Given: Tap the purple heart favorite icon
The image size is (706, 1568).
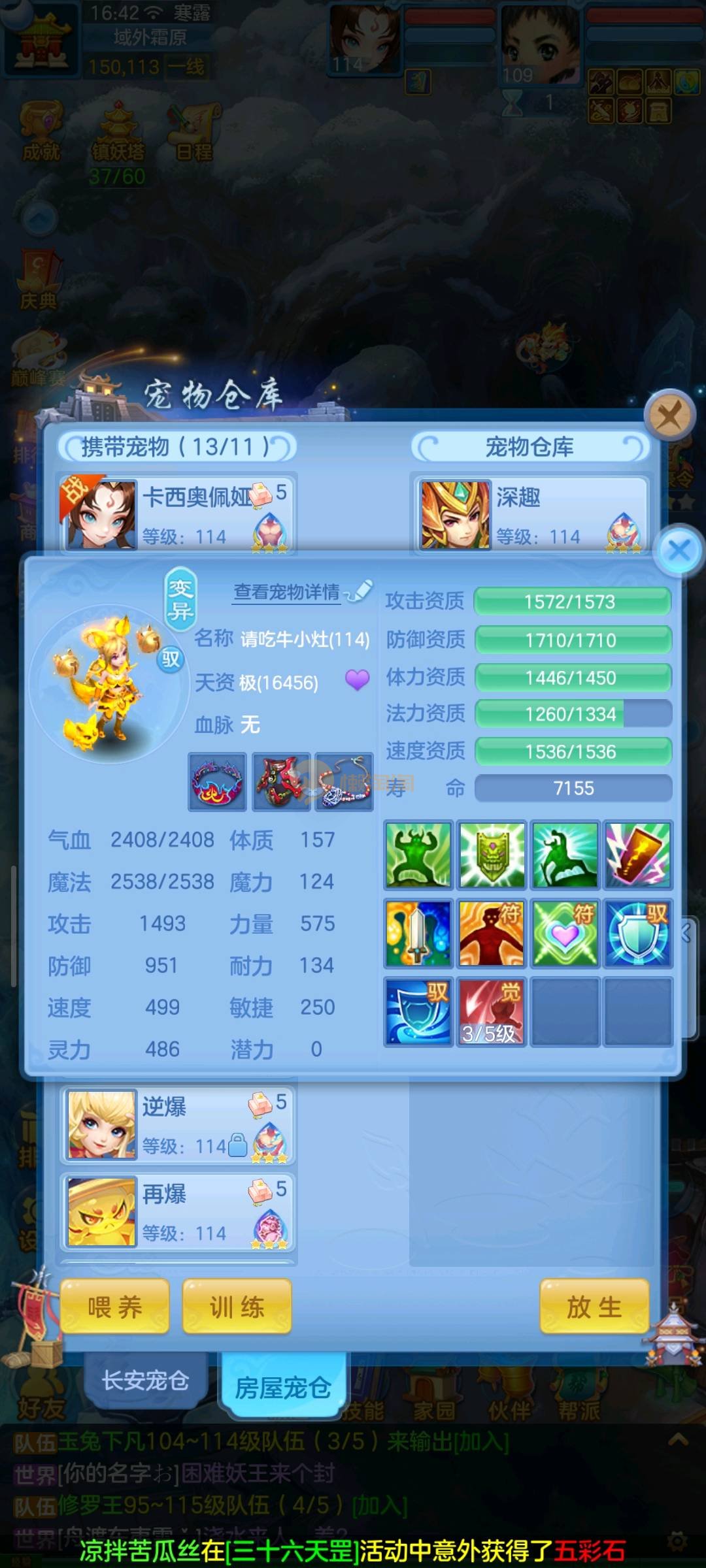Looking at the screenshot, I should [357, 680].
